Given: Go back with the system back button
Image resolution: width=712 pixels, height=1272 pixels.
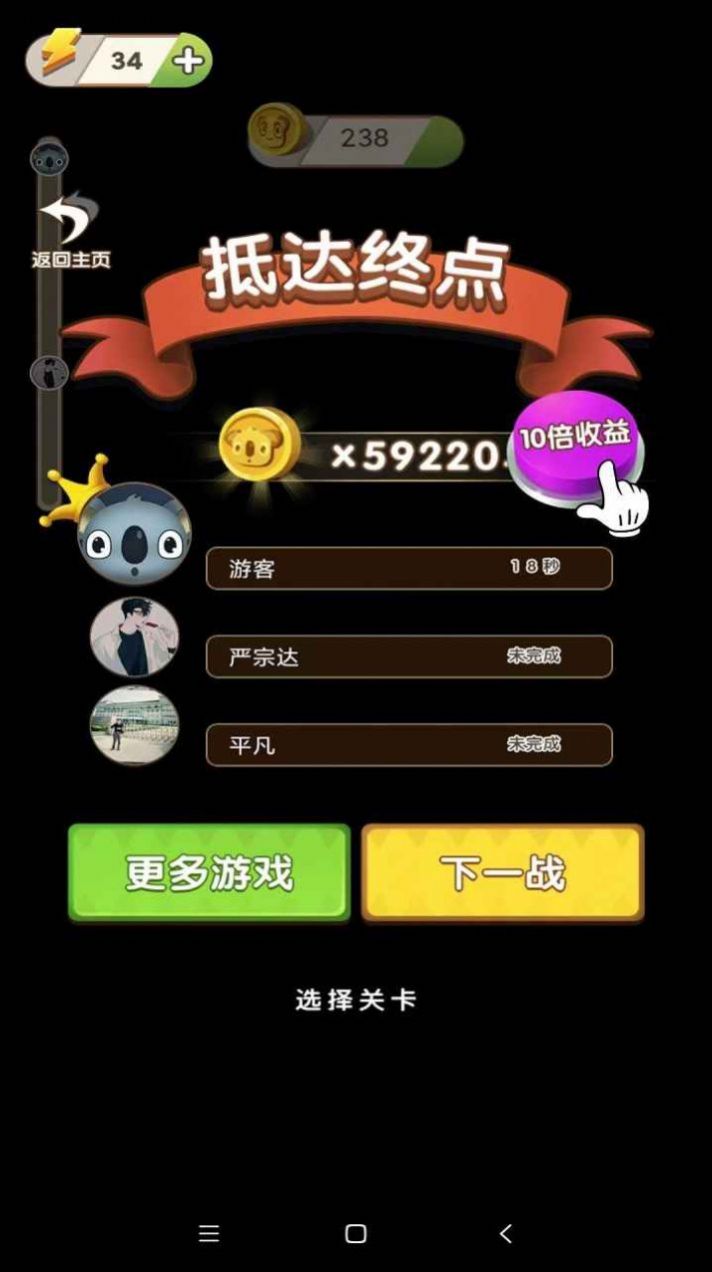Looking at the screenshot, I should [x=505, y=1233].
